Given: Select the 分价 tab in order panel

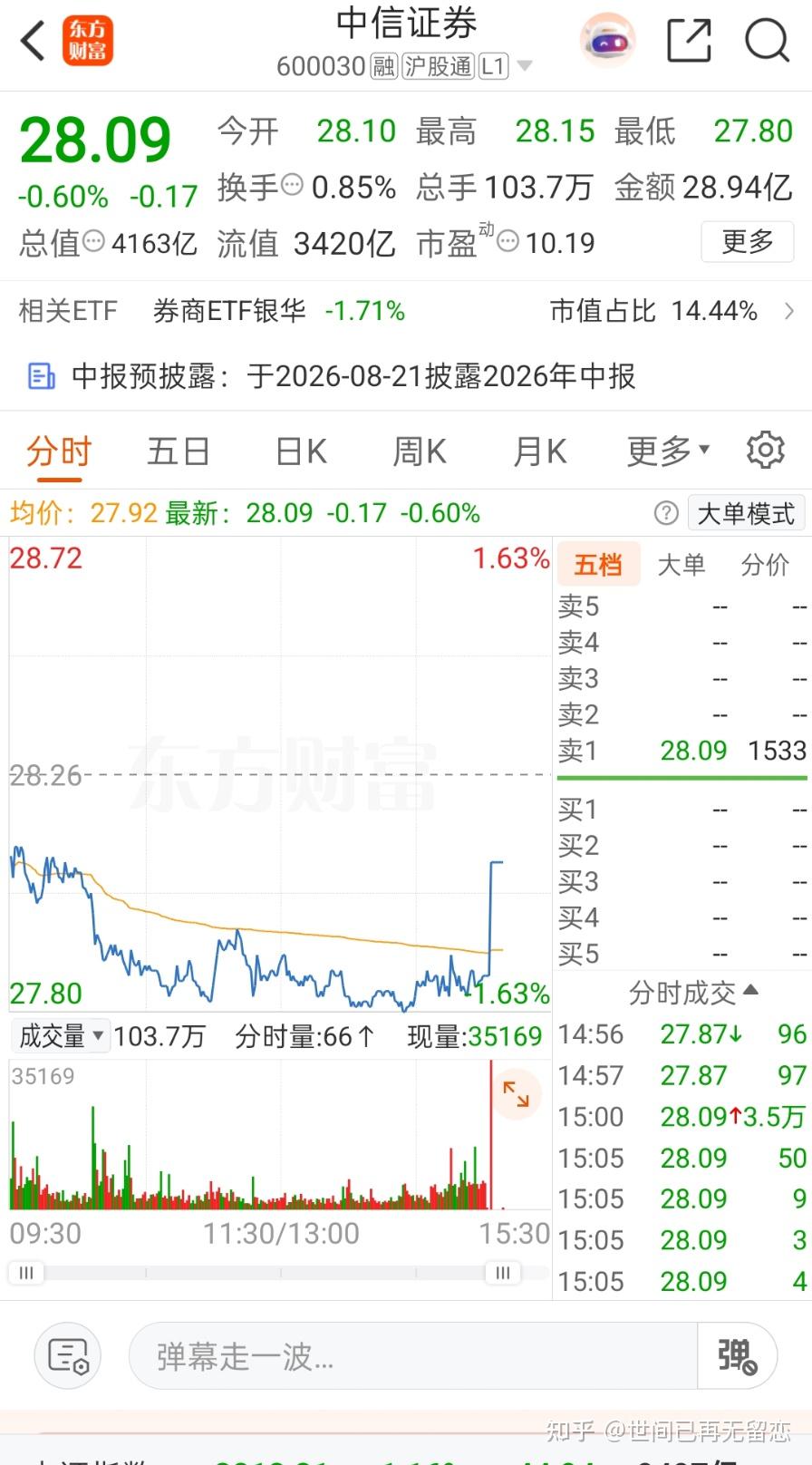Looking at the screenshot, I should 765,565.
